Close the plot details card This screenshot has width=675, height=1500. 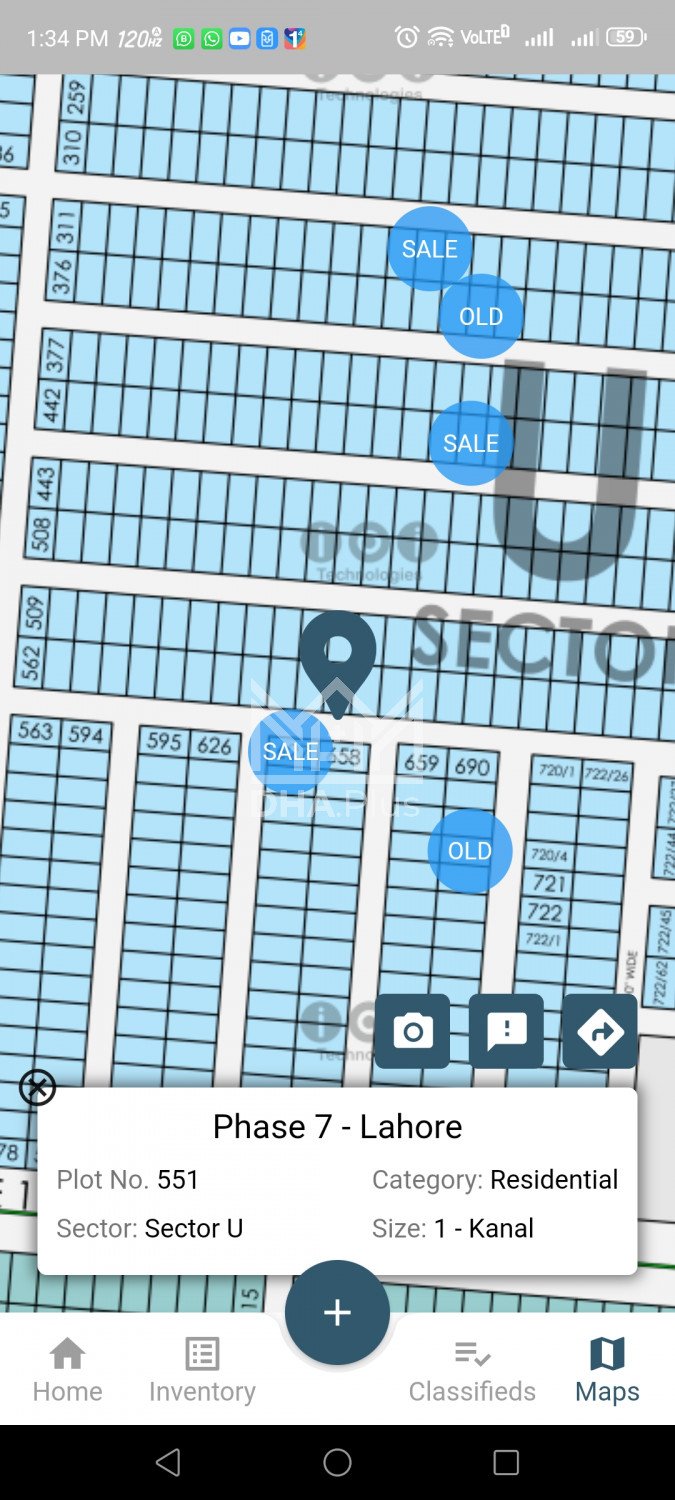coord(38,1087)
